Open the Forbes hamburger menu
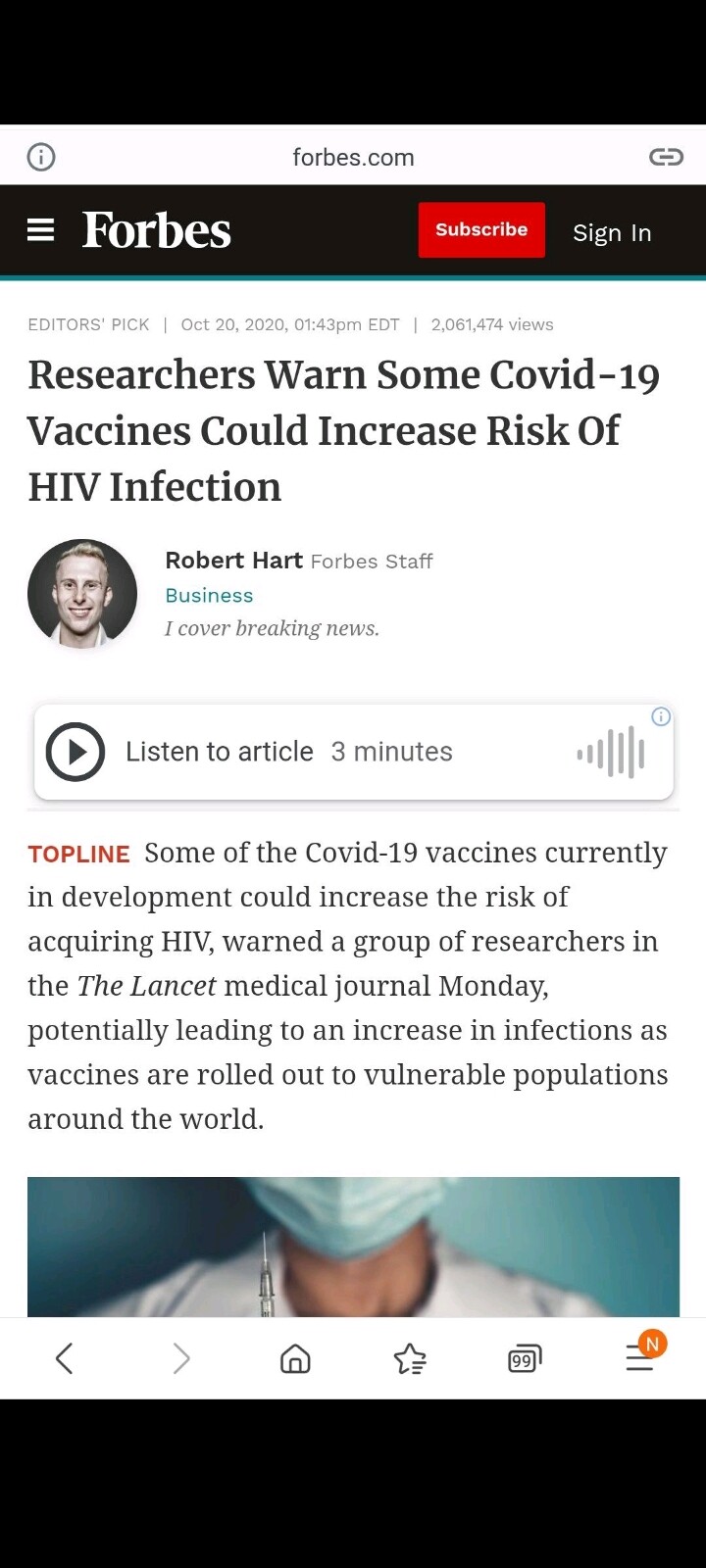The width and height of the screenshot is (706, 1568). tap(40, 230)
